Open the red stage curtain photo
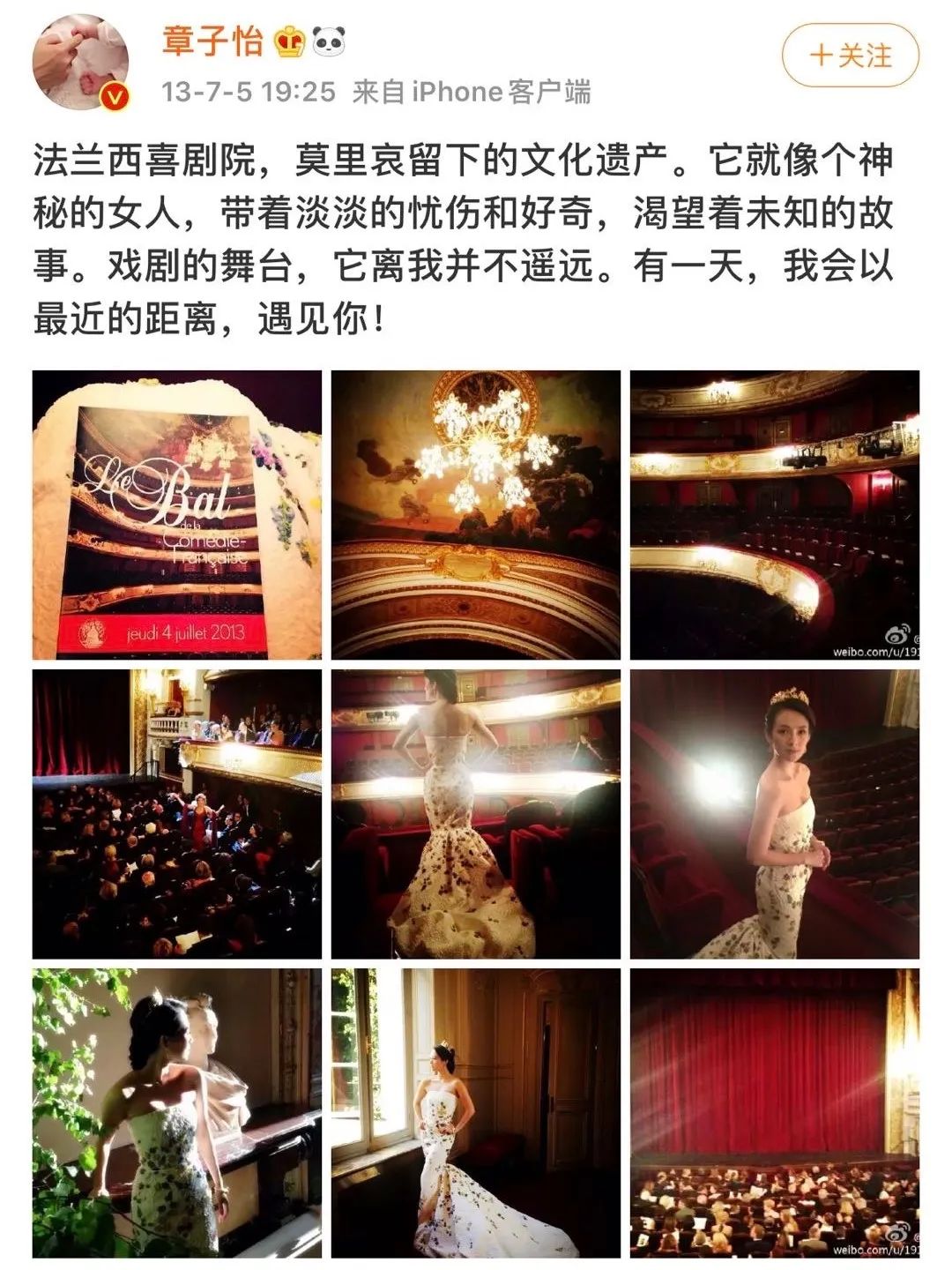 [x=774, y=1113]
